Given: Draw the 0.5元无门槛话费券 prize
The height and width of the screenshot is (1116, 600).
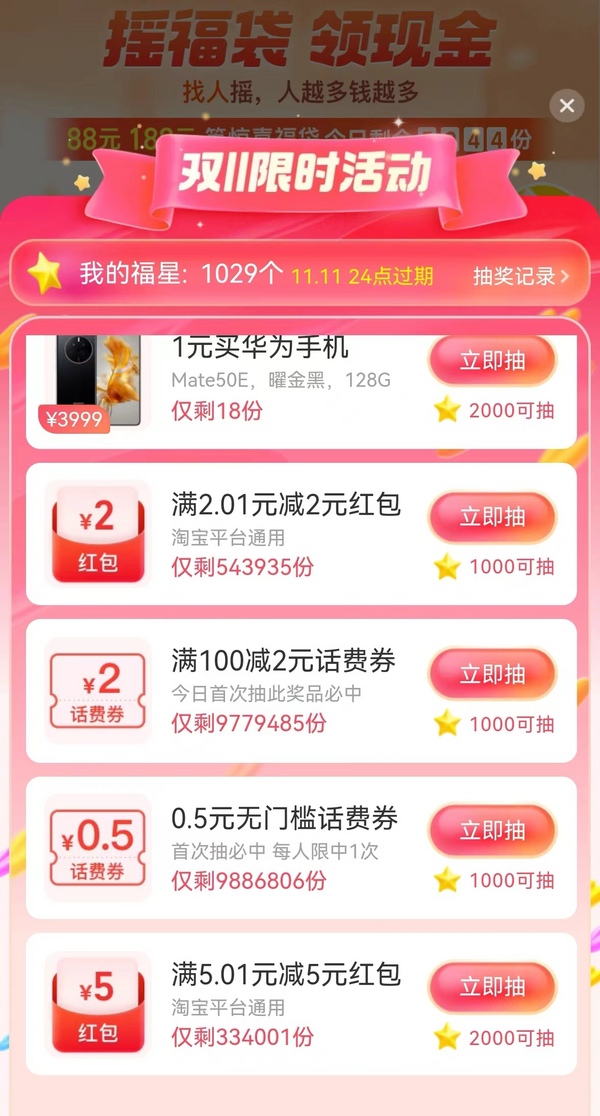Looking at the screenshot, I should [x=492, y=832].
